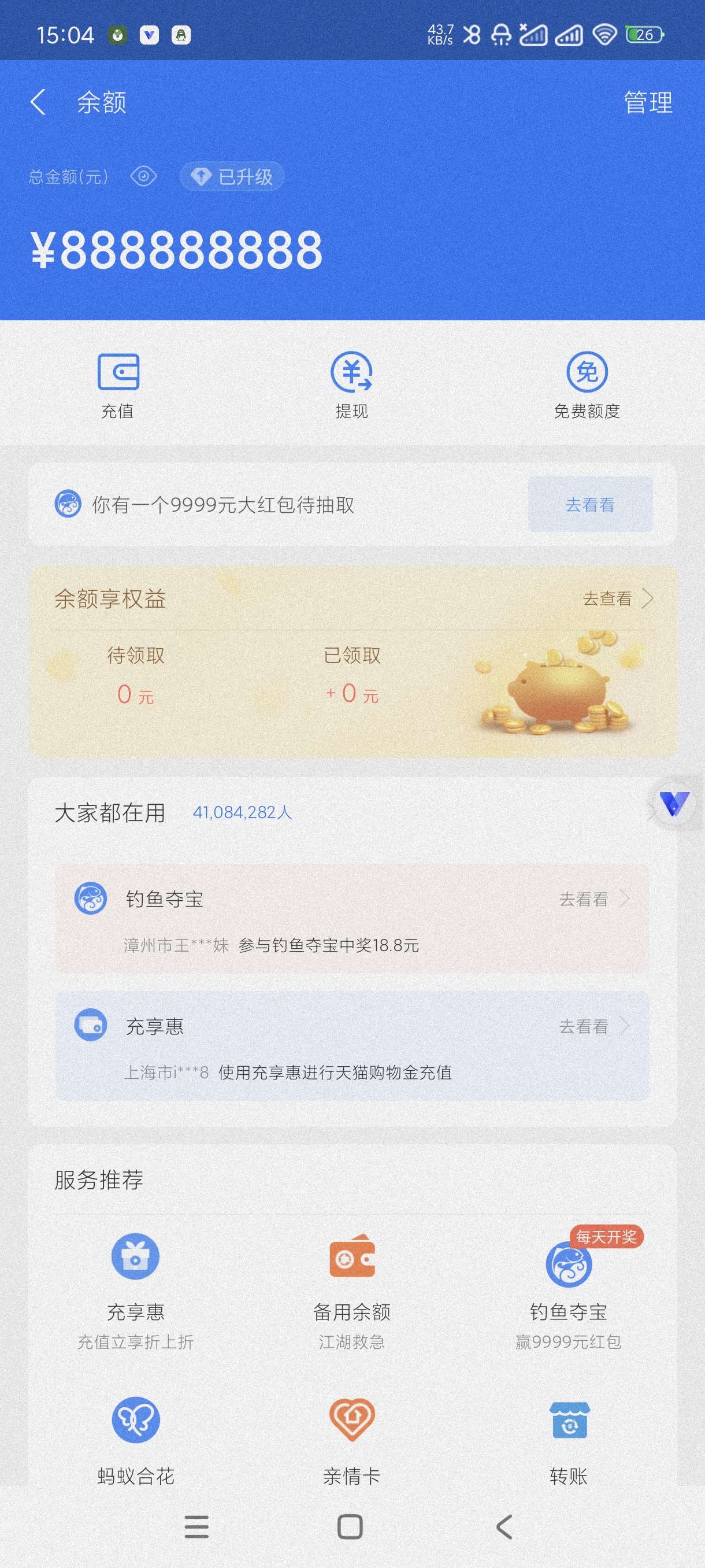Open 提现 to withdraw funds
The image size is (705, 1568).
point(351,384)
